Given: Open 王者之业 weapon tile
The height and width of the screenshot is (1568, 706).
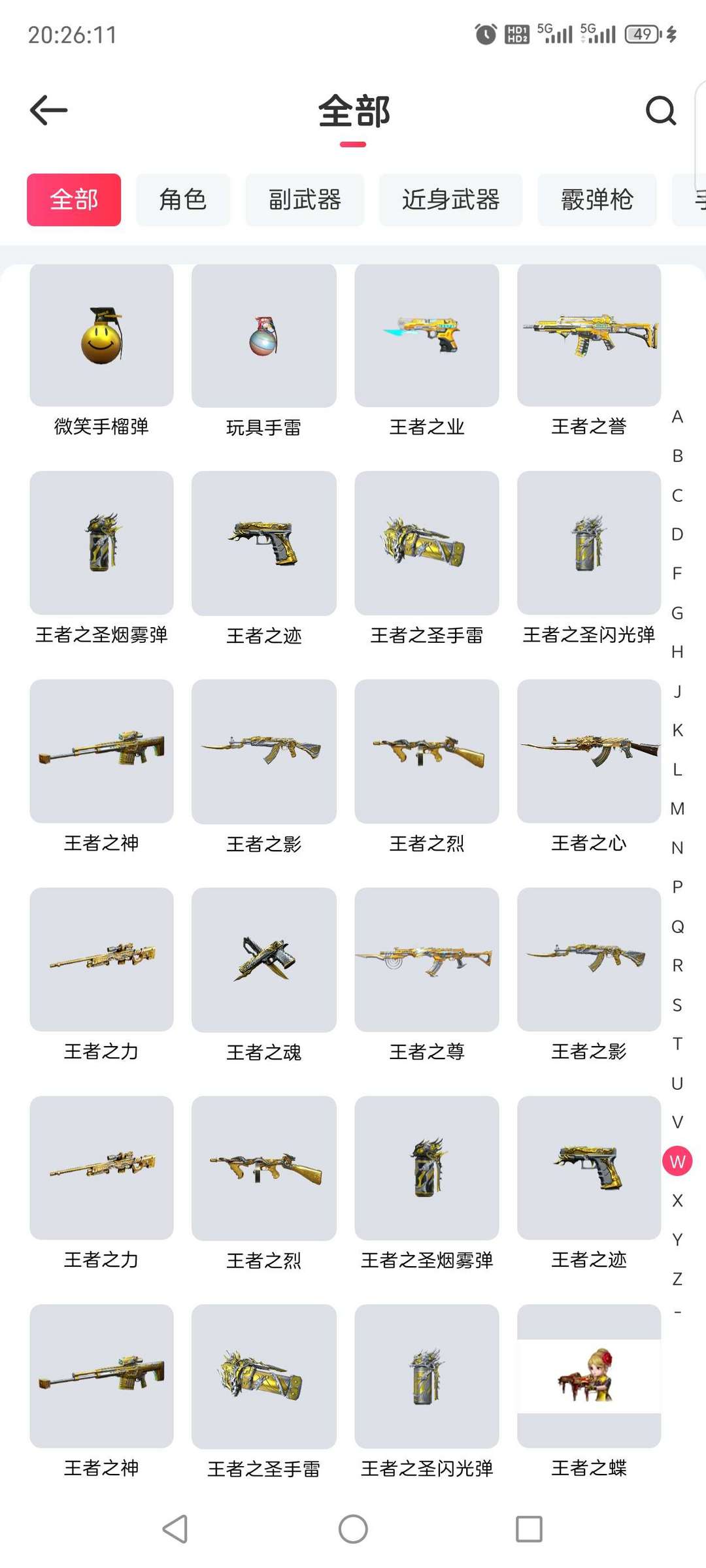Looking at the screenshot, I should click(x=427, y=336).
